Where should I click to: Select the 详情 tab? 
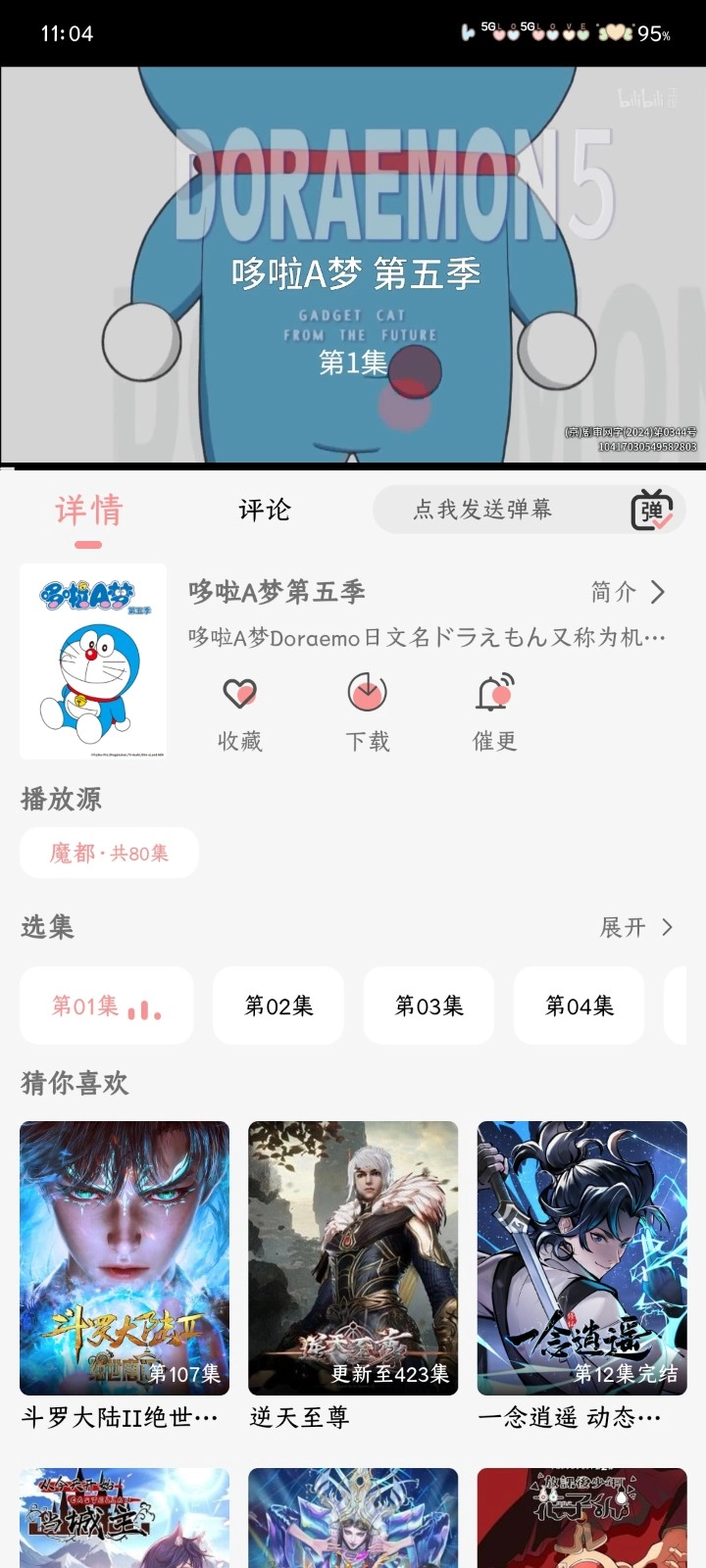coord(88,511)
